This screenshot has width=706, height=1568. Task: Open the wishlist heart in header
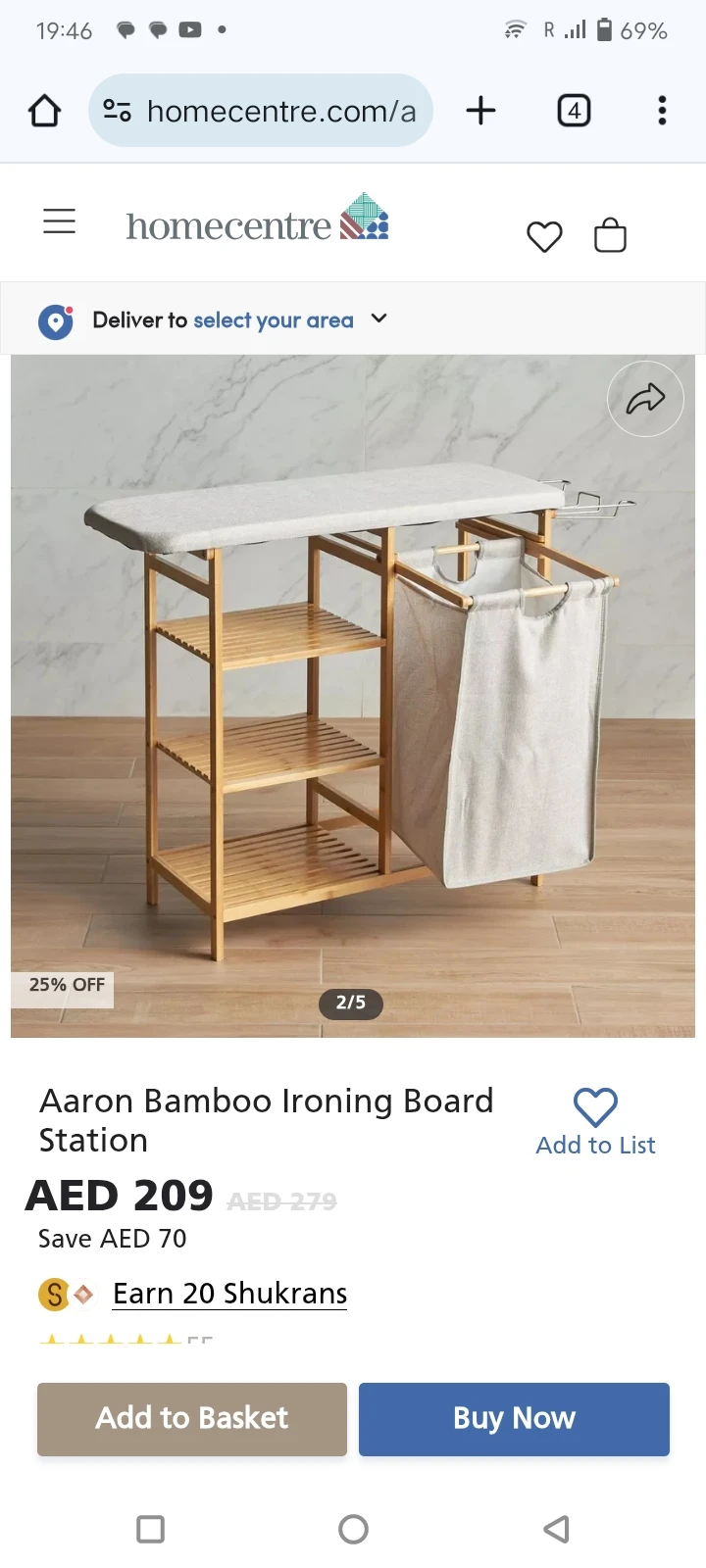(544, 236)
